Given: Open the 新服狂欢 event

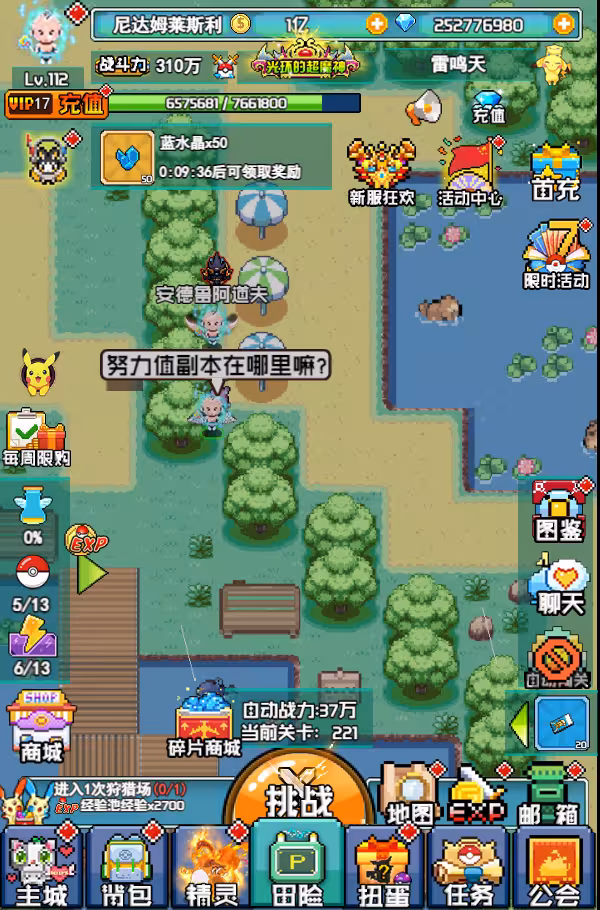Looking at the screenshot, I should pyautogui.click(x=381, y=172).
